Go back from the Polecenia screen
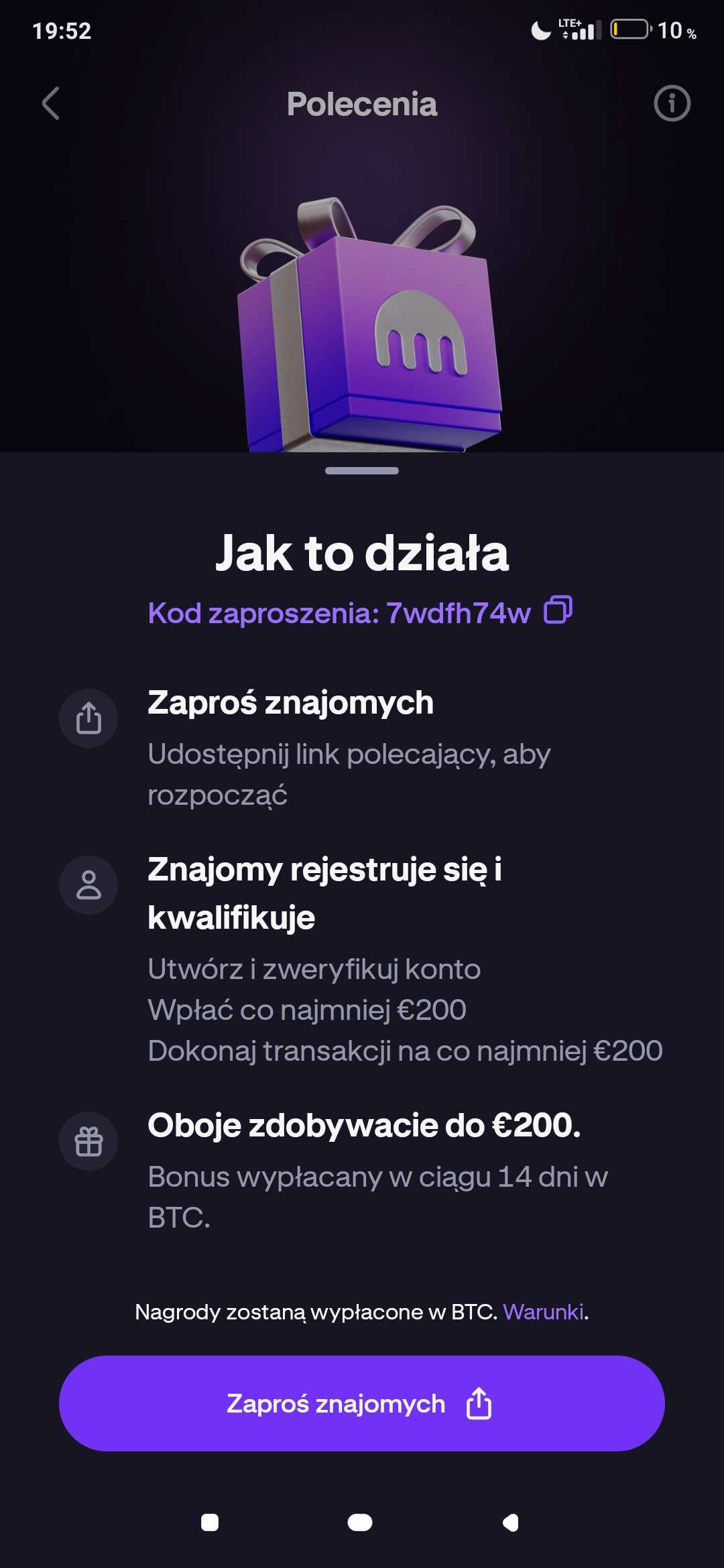Viewport: 724px width, 1568px height. coord(51,104)
